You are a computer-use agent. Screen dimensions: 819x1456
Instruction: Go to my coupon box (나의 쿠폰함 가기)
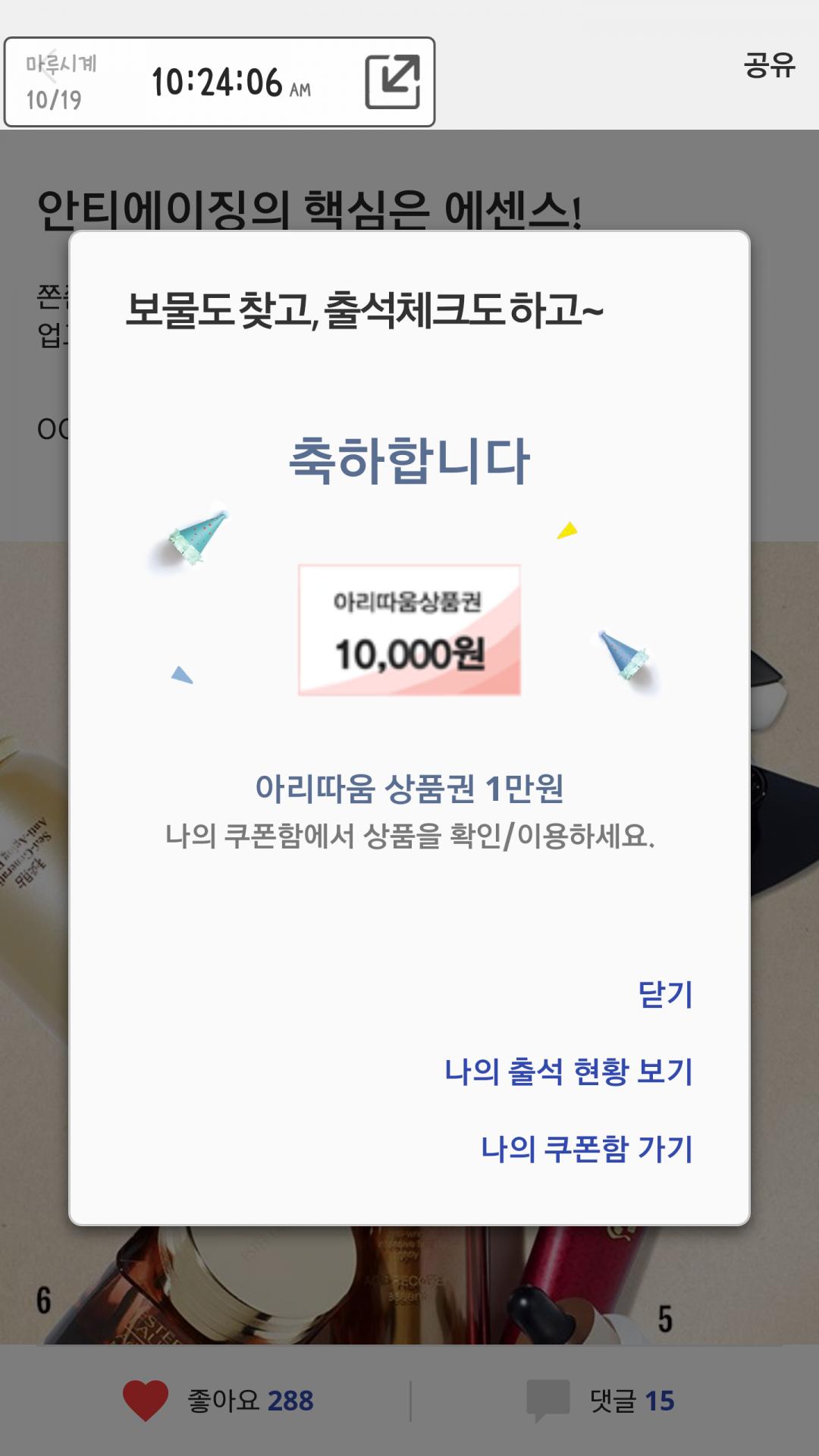[587, 1149]
